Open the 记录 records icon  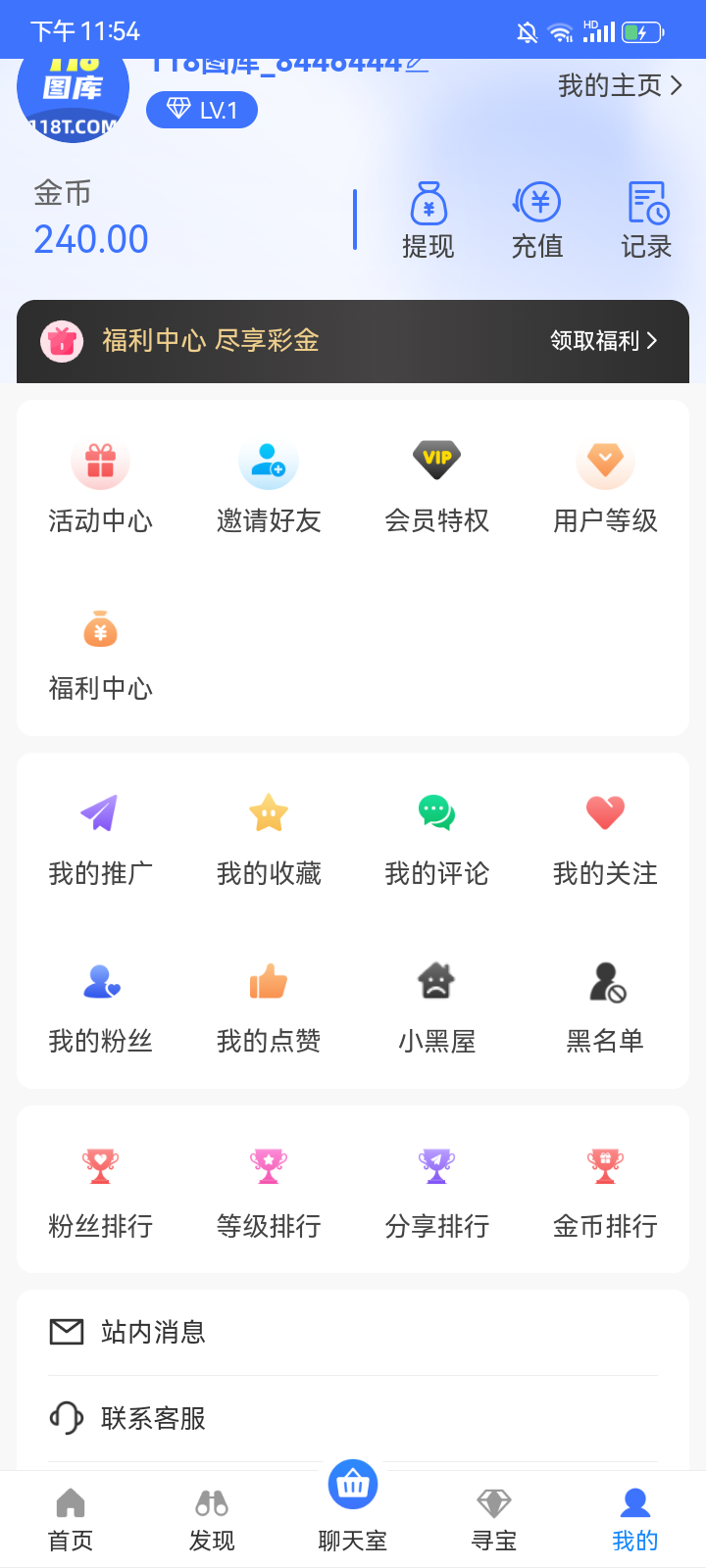[644, 218]
